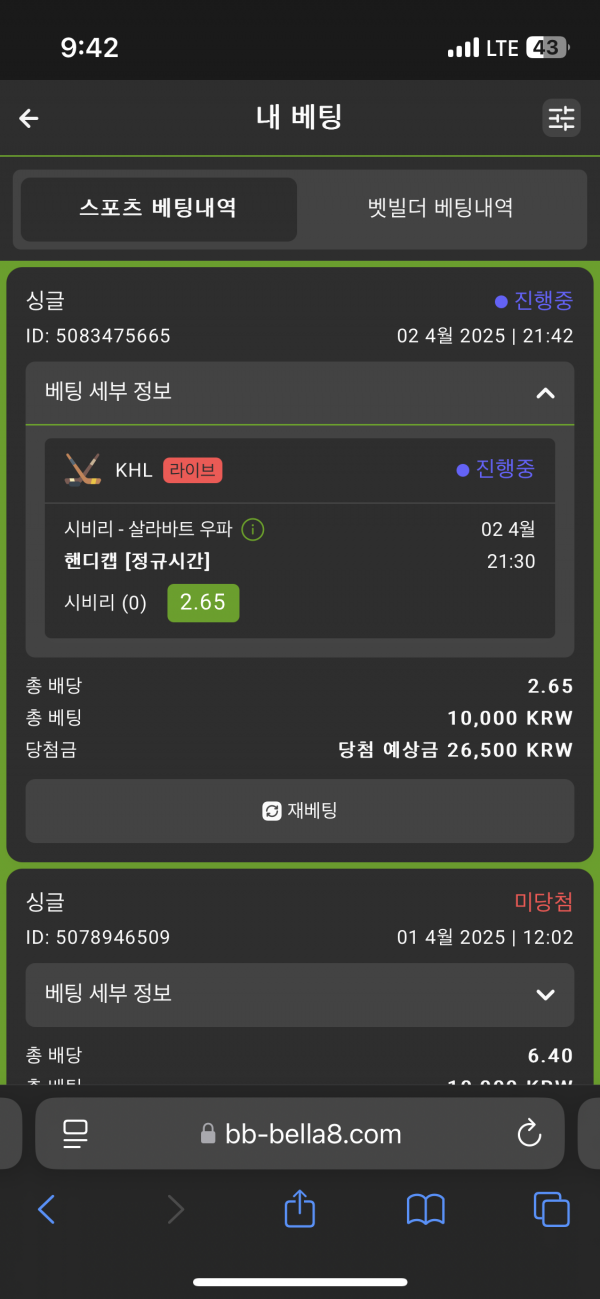The width and height of the screenshot is (600, 1299).
Task: Open Safari page options menu
Action: pos(76,1133)
